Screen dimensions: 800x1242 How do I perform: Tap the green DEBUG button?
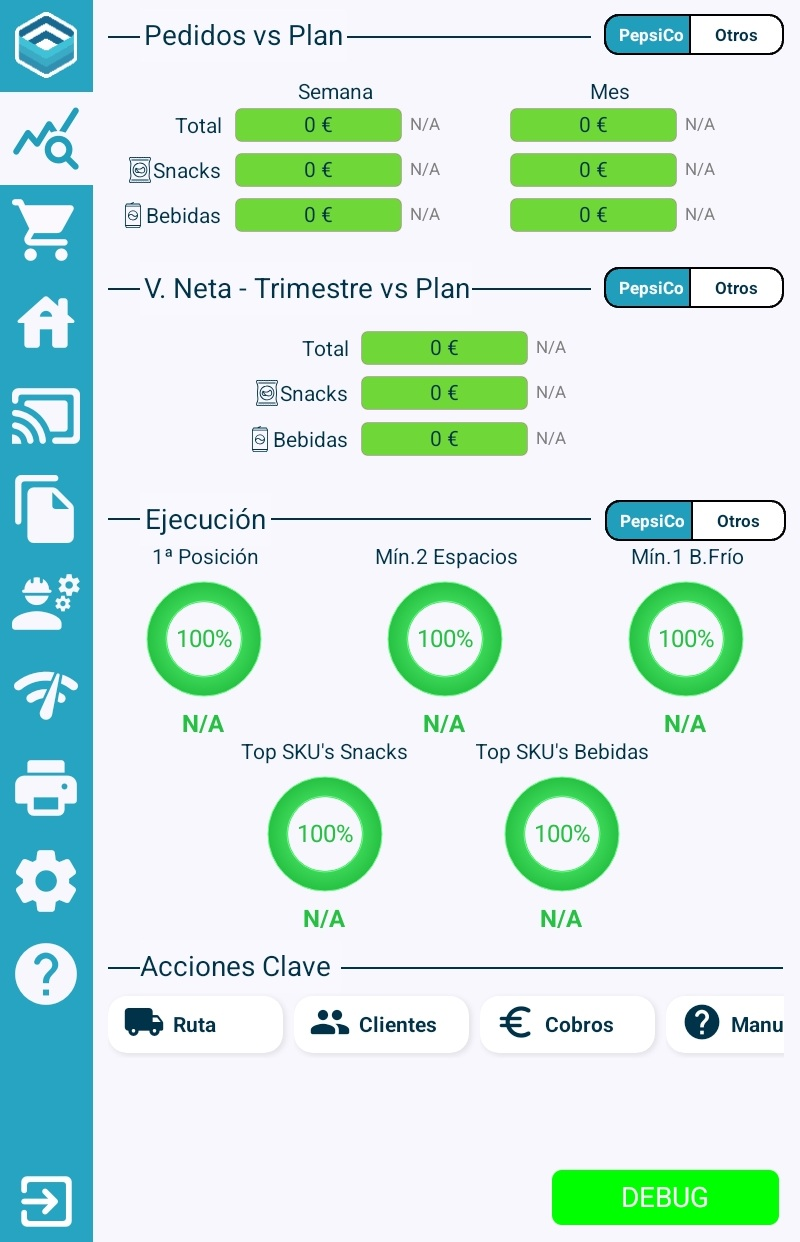tap(665, 1197)
